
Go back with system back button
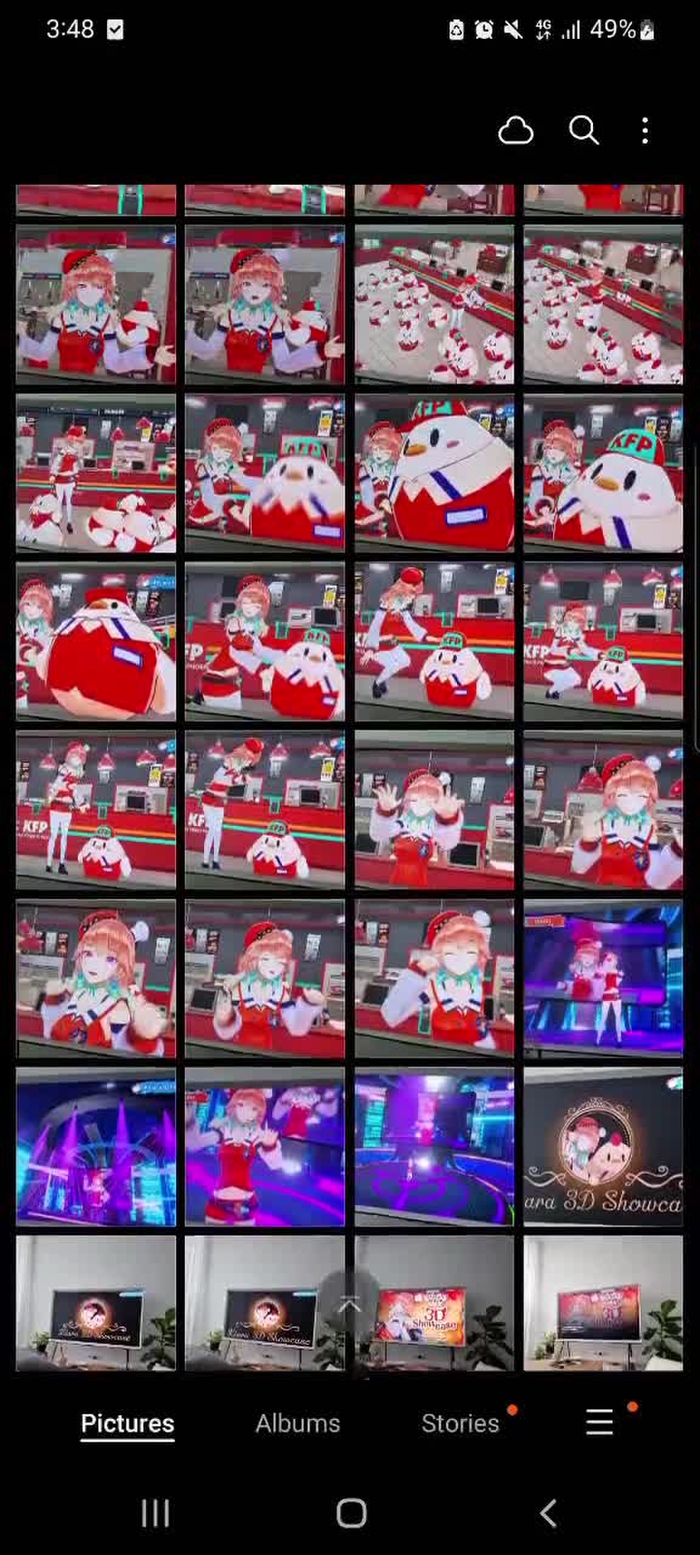point(548,1512)
